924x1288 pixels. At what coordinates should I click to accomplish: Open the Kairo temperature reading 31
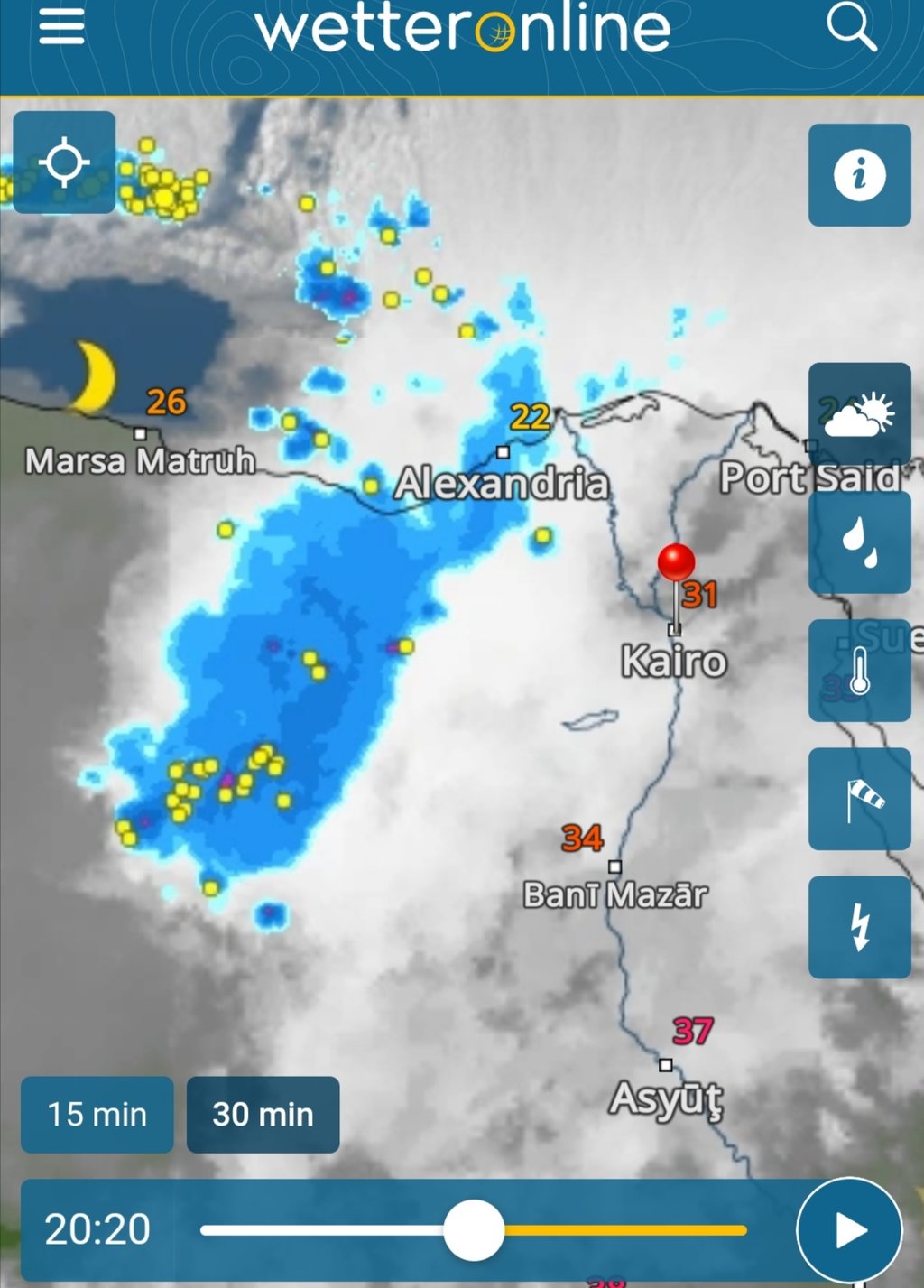coord(699,596)
